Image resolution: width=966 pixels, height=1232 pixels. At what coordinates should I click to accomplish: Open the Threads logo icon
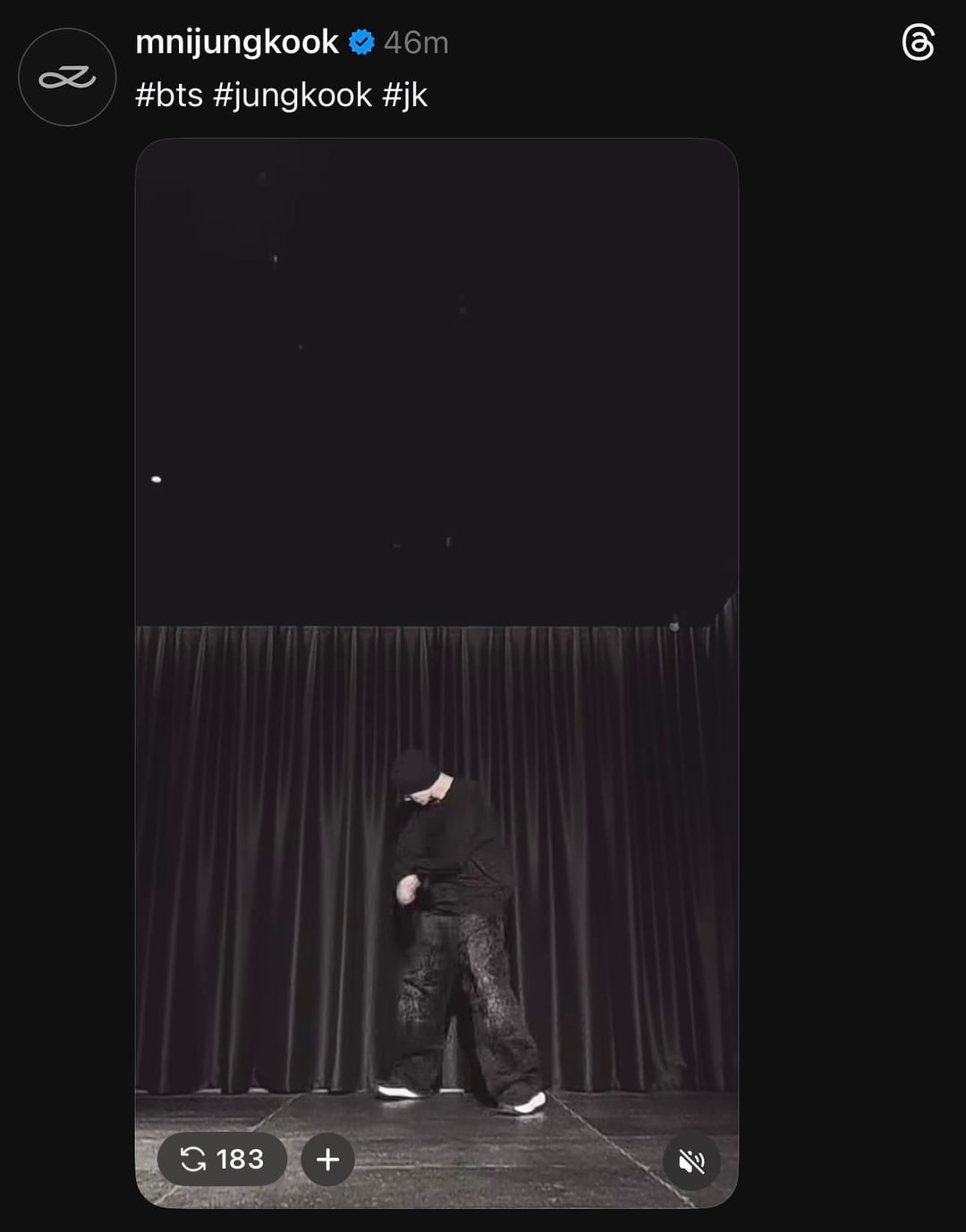[x=919, y=42]
